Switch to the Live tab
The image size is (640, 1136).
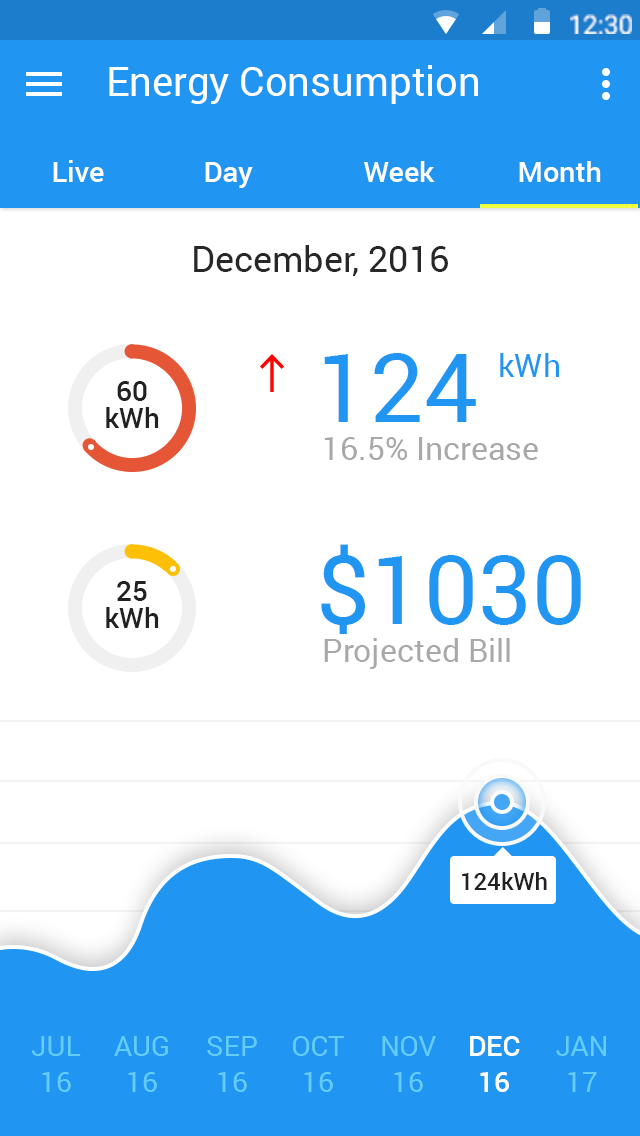click(78, 172)
